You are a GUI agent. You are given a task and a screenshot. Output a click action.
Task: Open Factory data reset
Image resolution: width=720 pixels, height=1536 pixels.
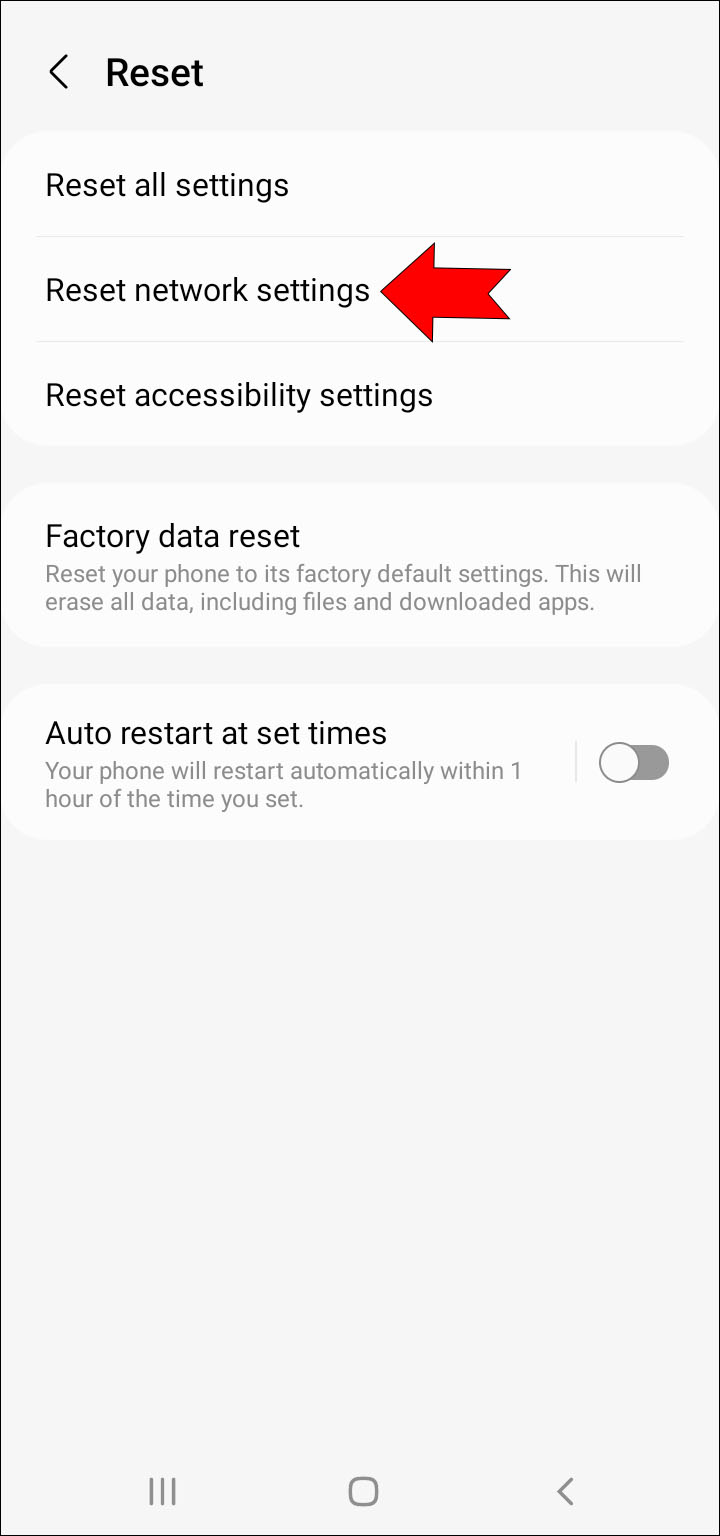click(173, 536)
